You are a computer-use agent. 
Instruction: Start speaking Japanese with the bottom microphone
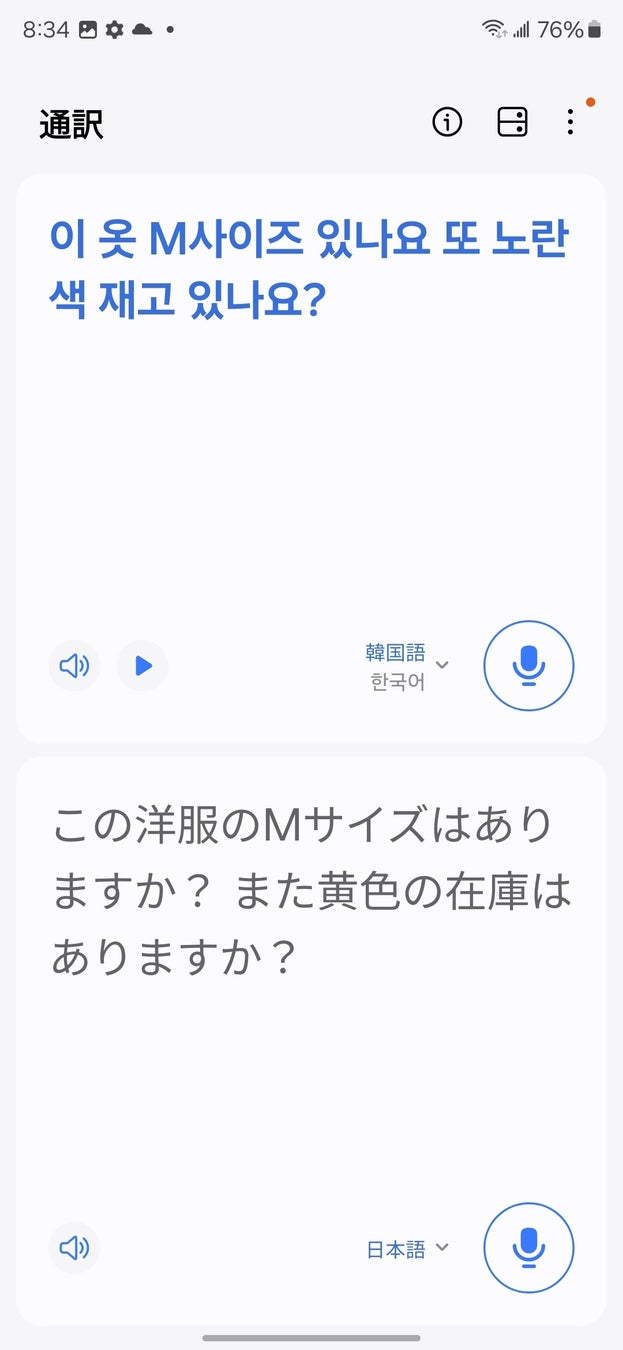point(528,1248)
